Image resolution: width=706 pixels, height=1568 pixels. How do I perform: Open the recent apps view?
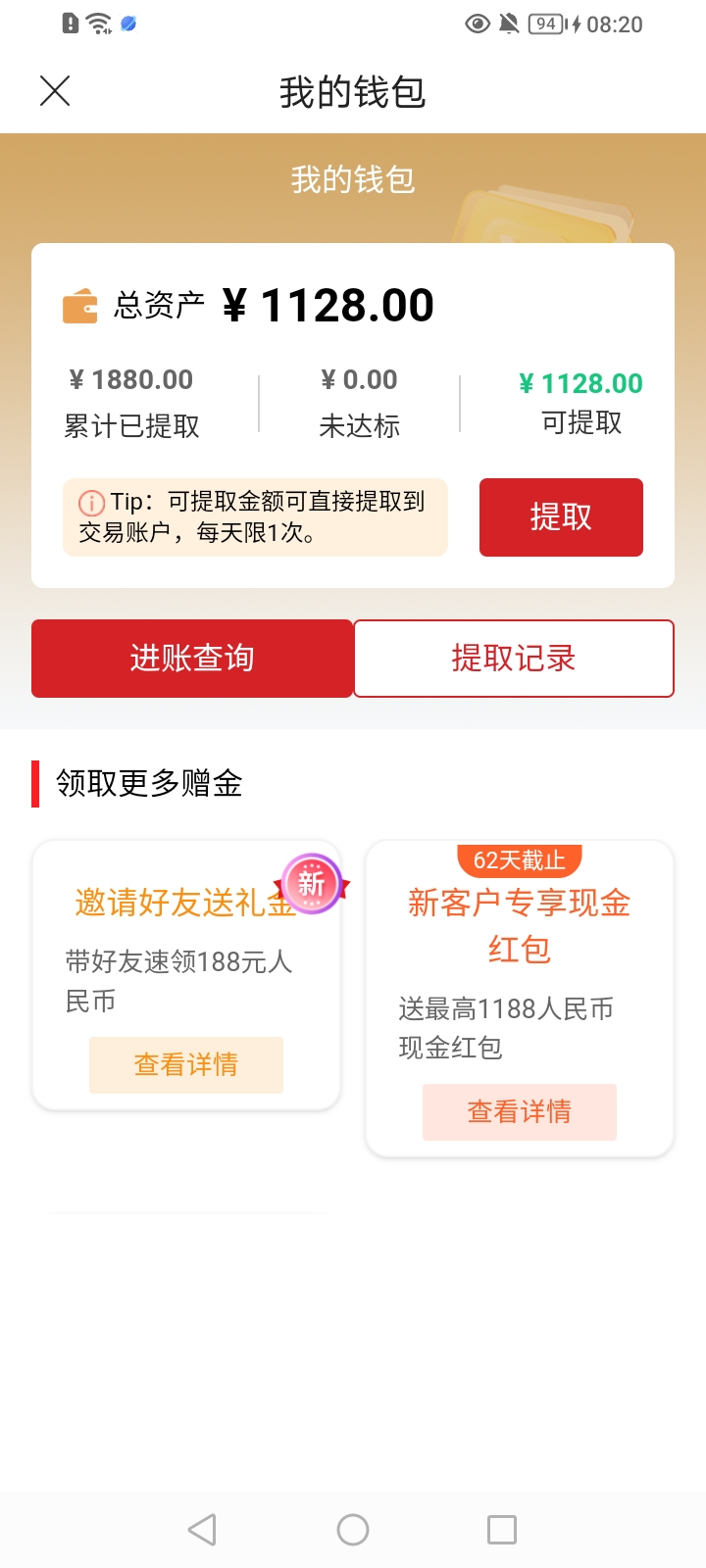(x=502, y=1530)
